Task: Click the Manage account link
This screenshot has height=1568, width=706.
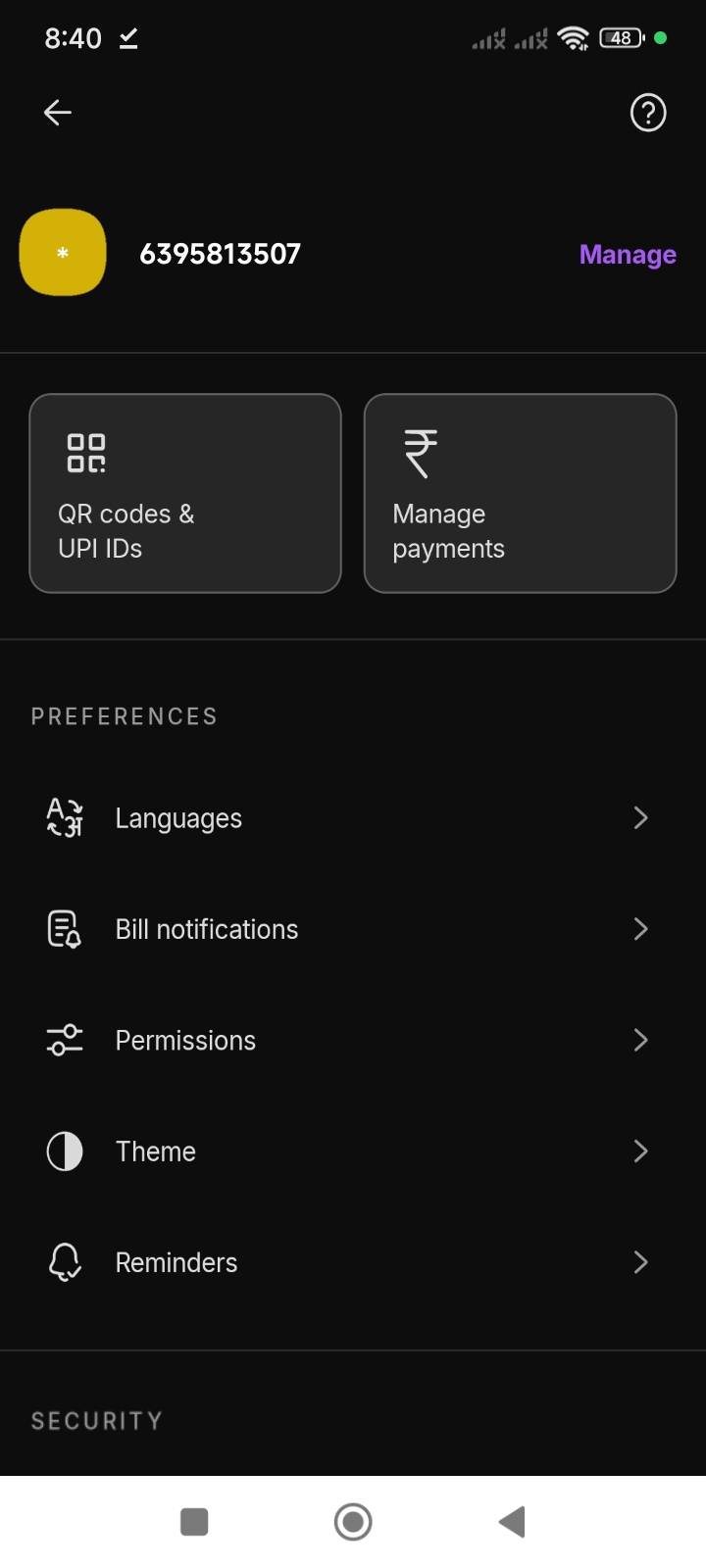Action: coord(627,254)
